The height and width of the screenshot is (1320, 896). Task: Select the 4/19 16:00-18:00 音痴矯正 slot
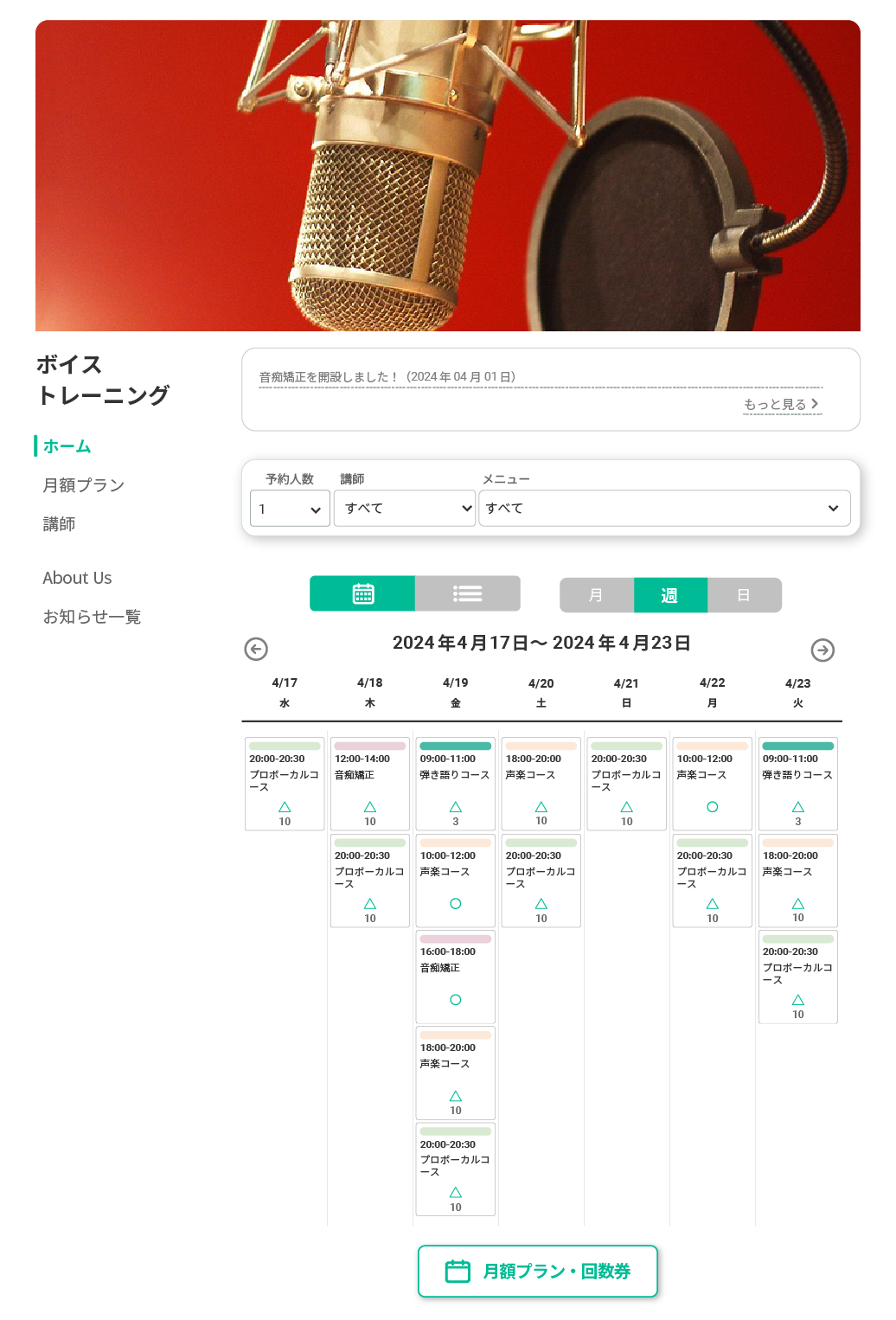[x=456, y=977]
